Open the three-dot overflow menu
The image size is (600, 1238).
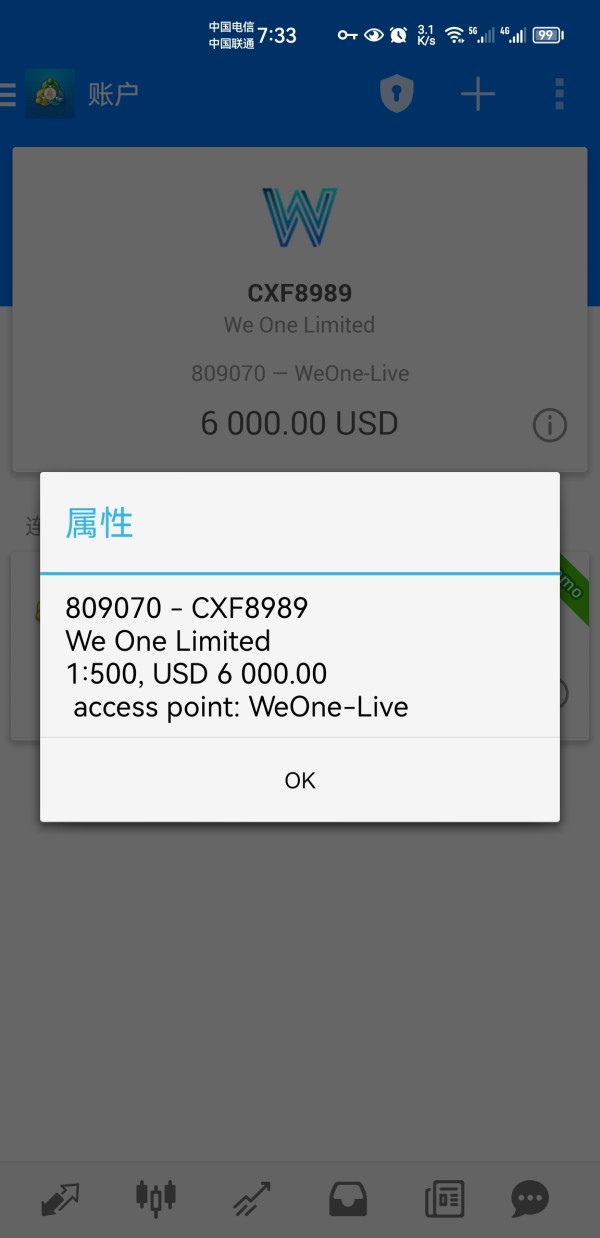click(559, 94)
